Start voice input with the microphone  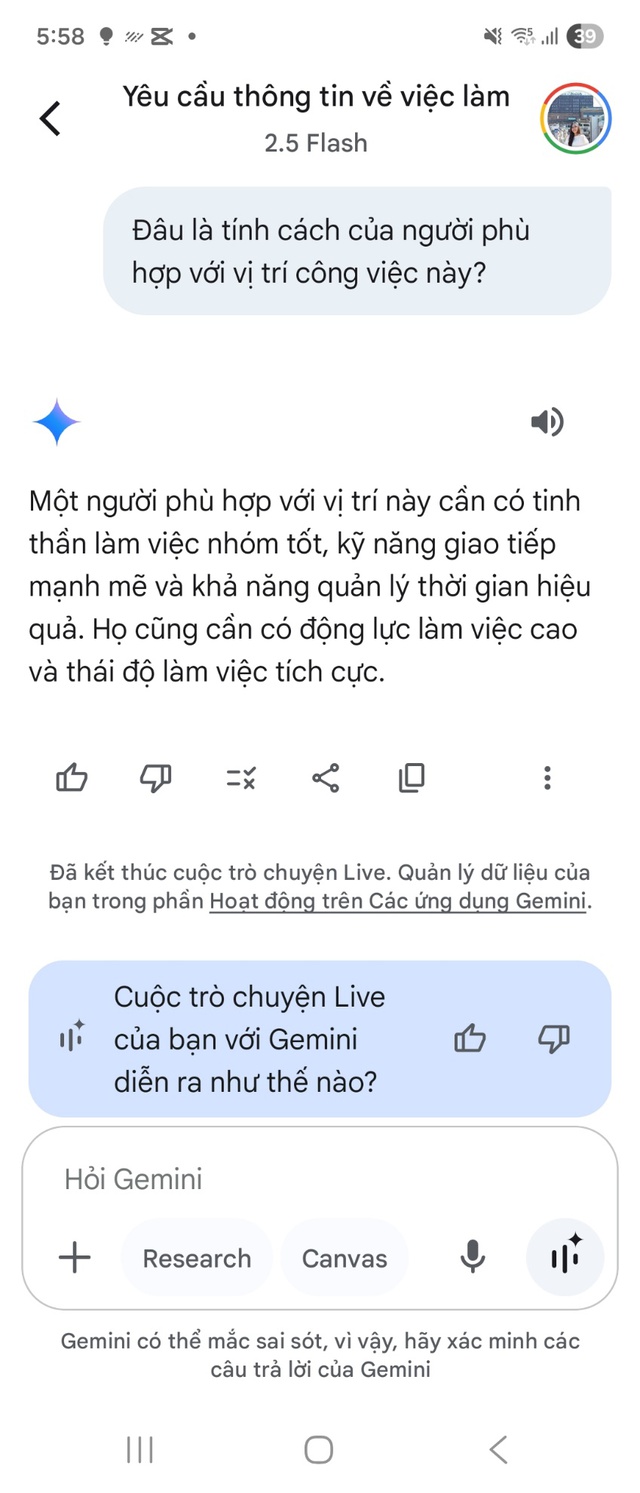(473, 1258)
